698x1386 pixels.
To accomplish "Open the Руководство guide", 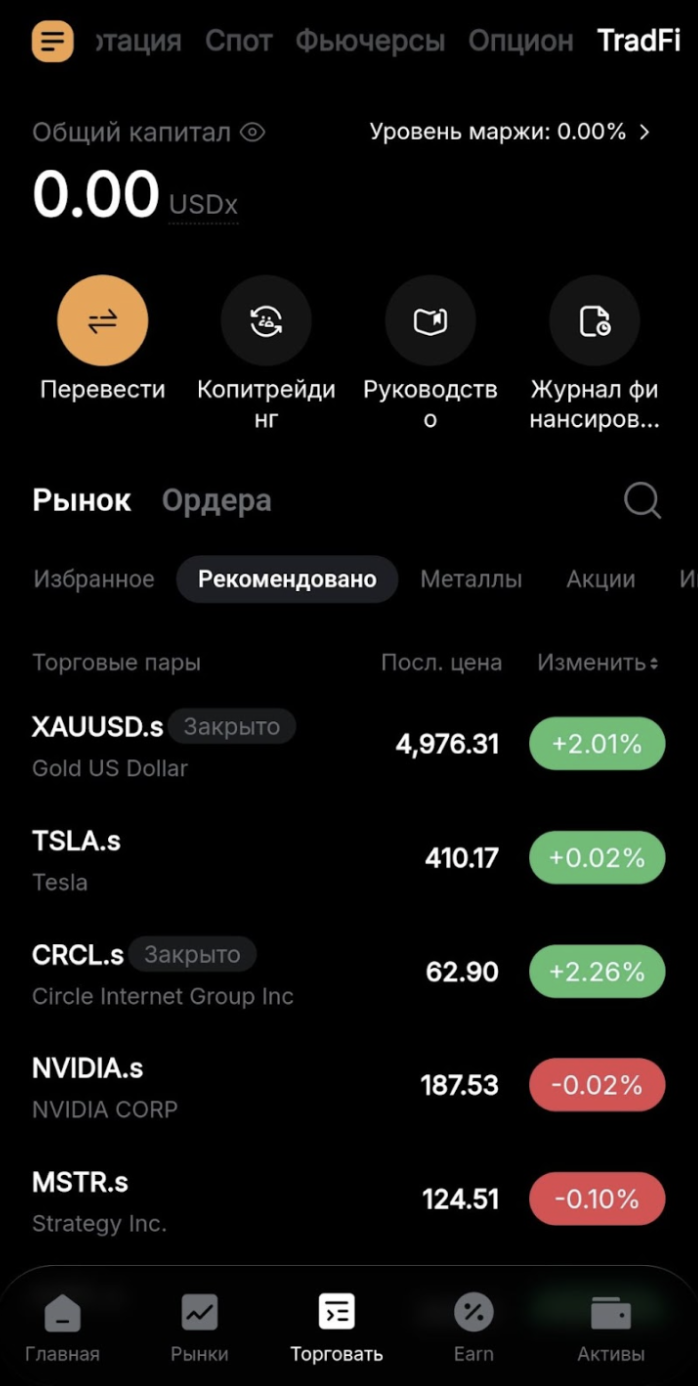I will [430, 322].
